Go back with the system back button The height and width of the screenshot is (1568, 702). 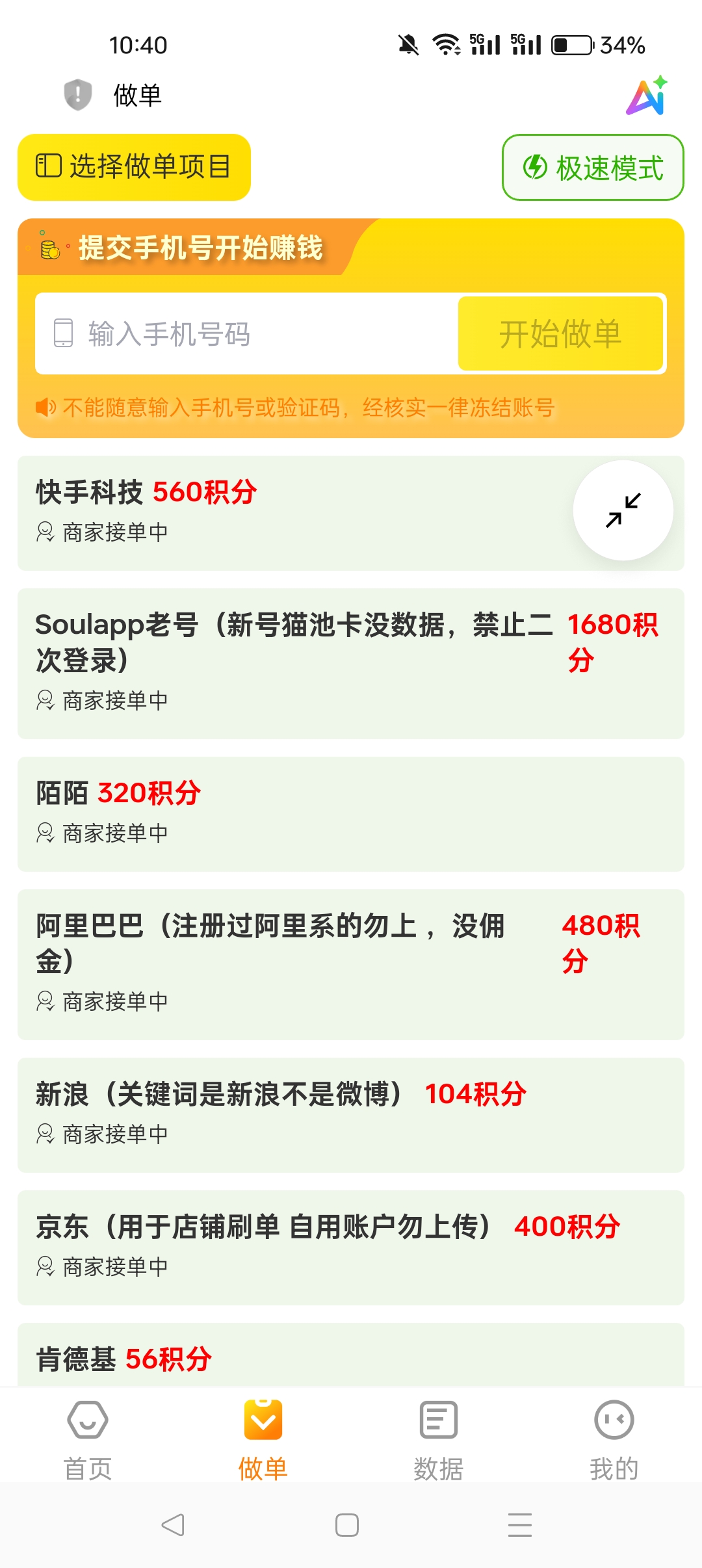pos(173,1525)
